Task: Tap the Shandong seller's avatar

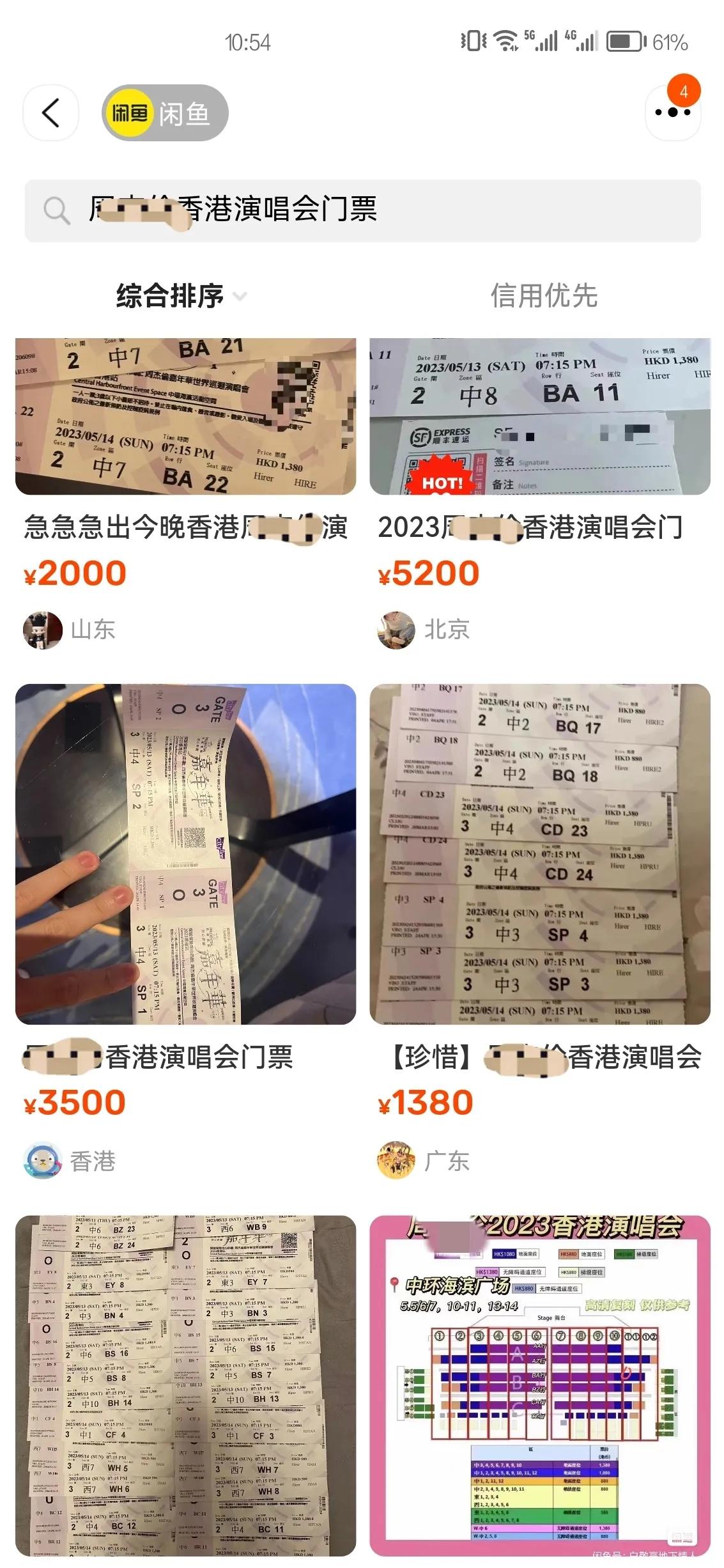Action: pos(40,630)
